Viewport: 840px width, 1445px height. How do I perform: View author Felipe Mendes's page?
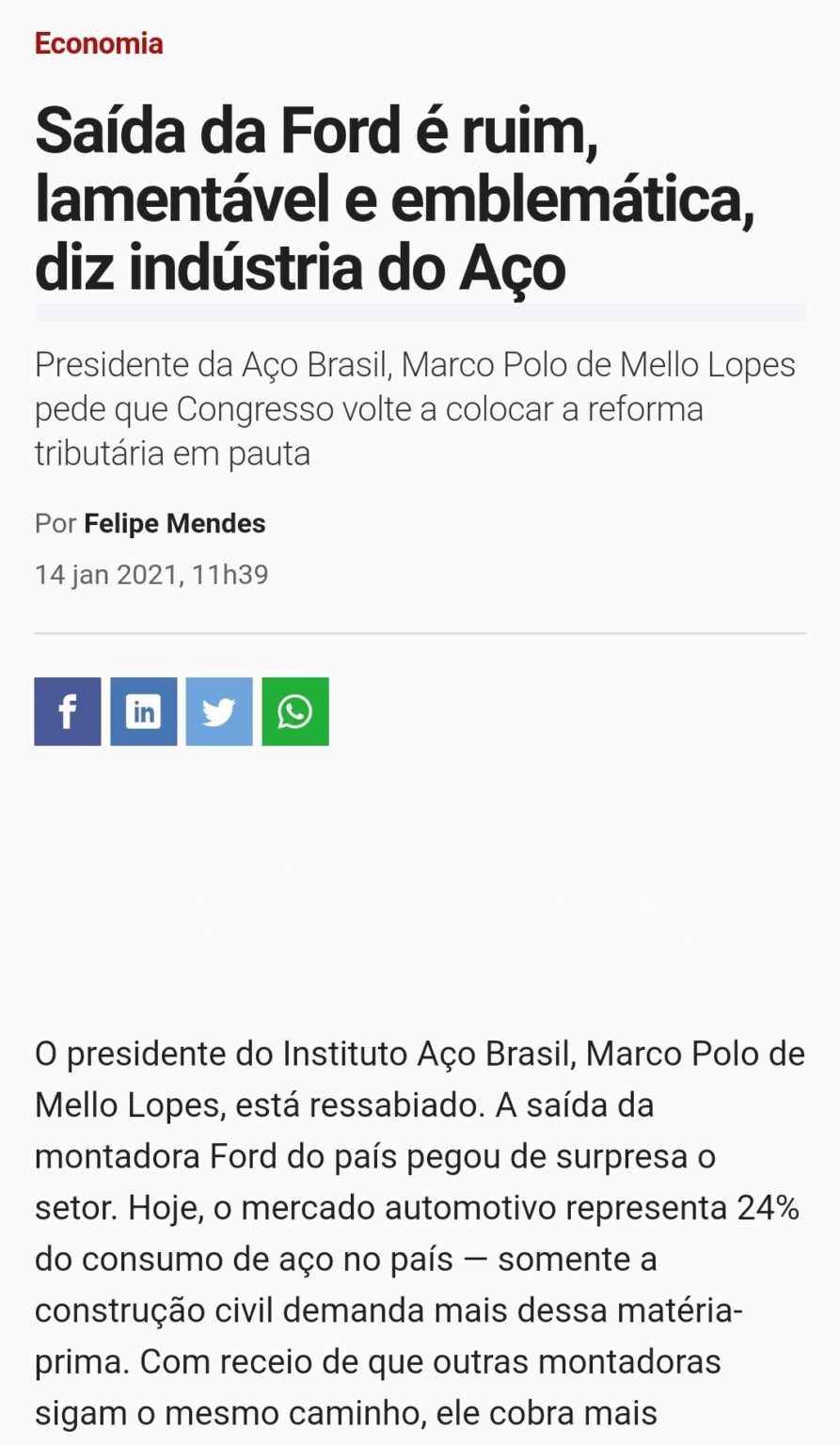[174, 523]
